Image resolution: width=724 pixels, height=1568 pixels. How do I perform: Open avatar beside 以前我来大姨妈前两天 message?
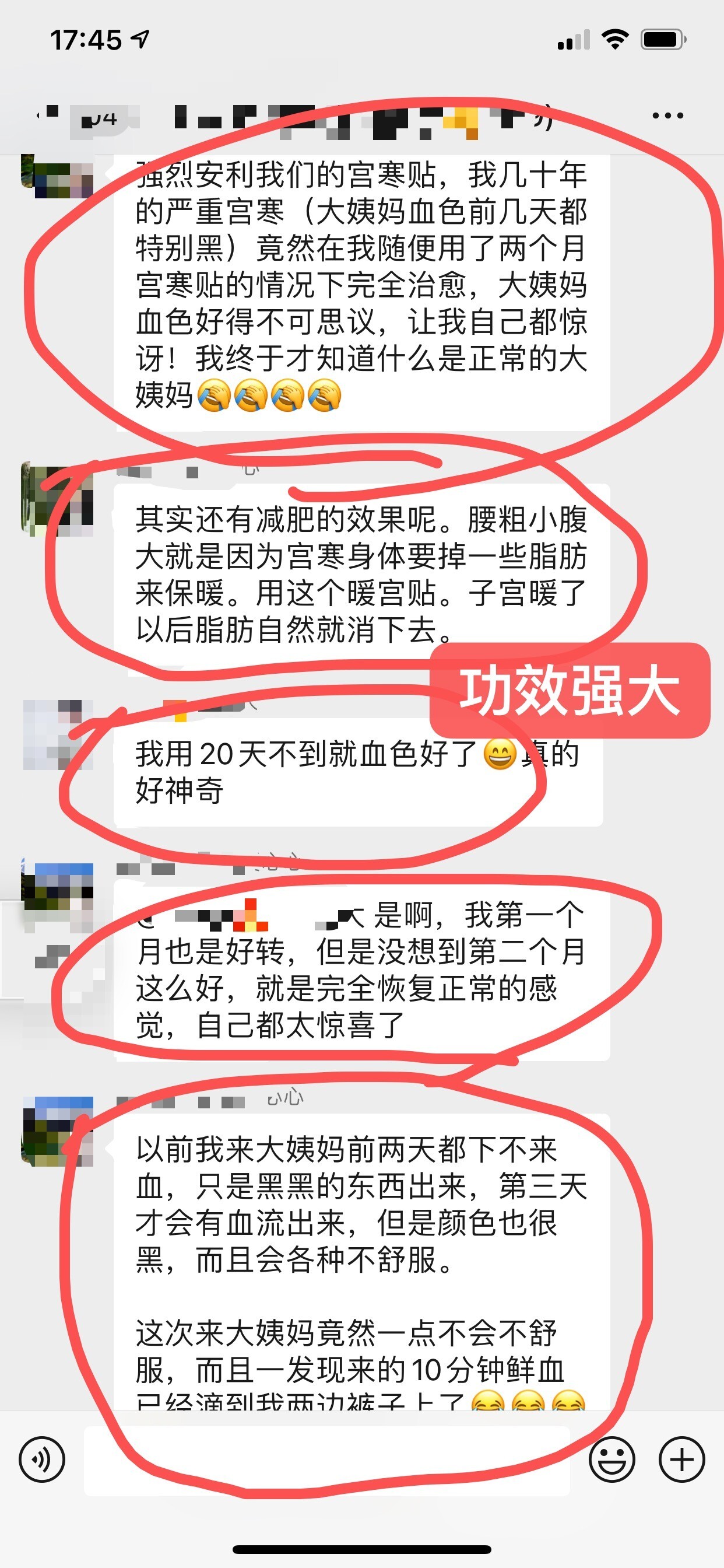pyautogui.click(x=58, y=1132)
